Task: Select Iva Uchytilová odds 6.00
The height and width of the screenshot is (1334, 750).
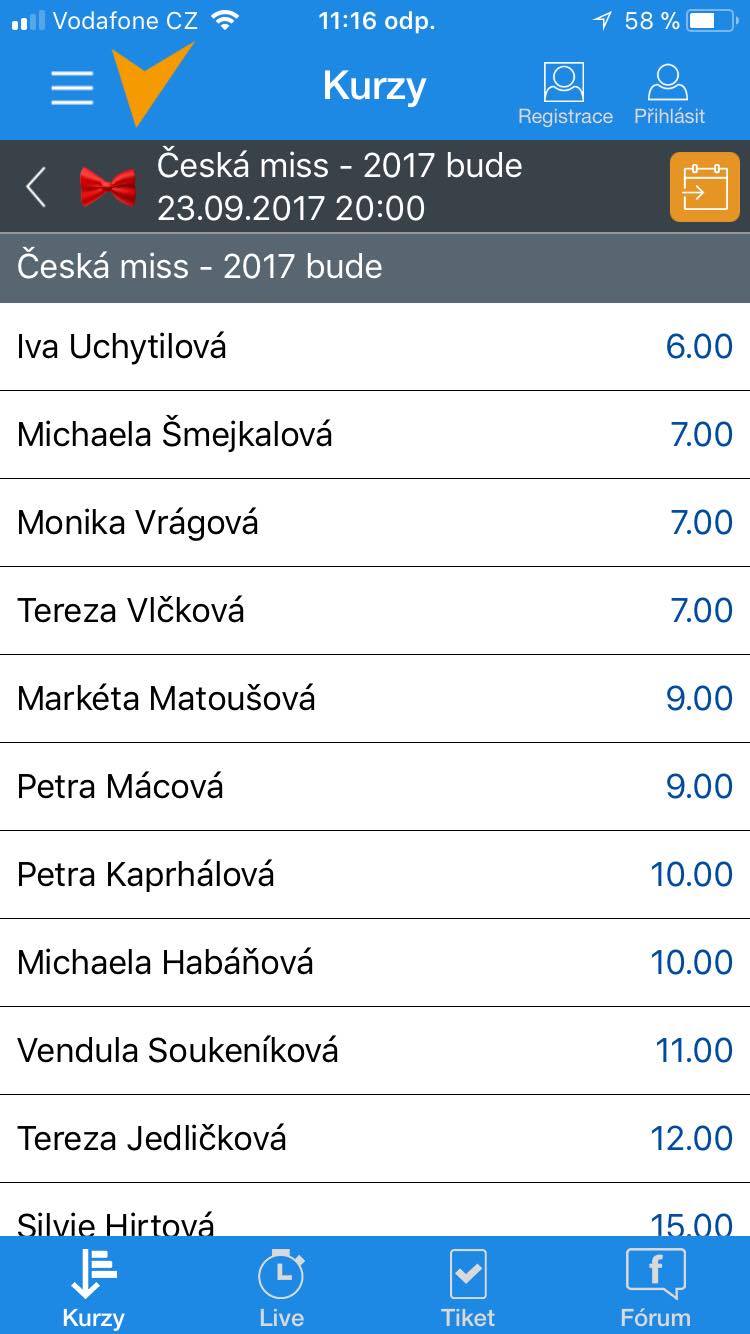Action: [698, 347]
